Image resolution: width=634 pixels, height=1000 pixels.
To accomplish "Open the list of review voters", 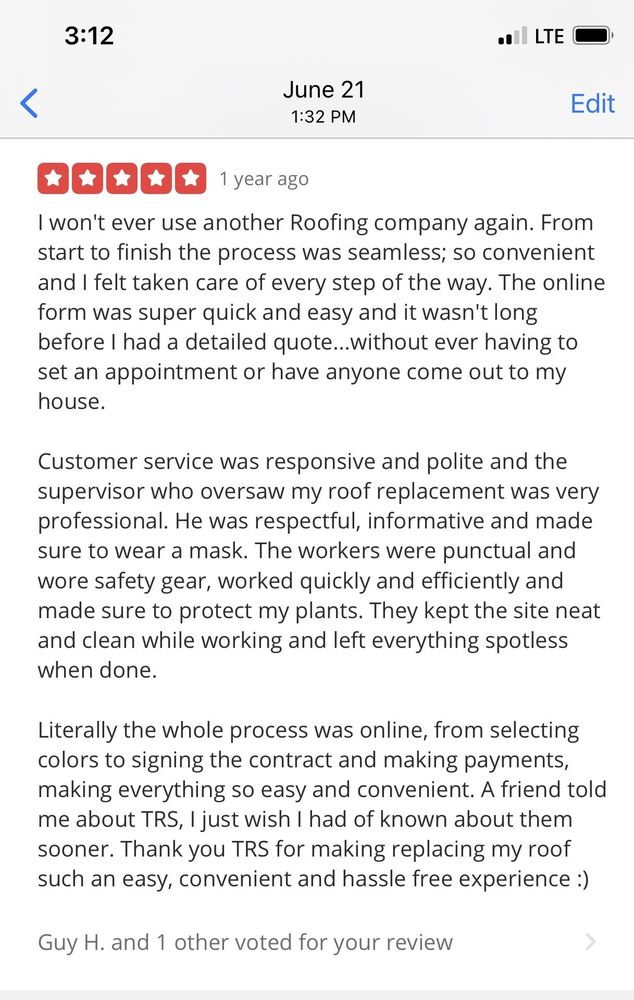I will [316, 942].
